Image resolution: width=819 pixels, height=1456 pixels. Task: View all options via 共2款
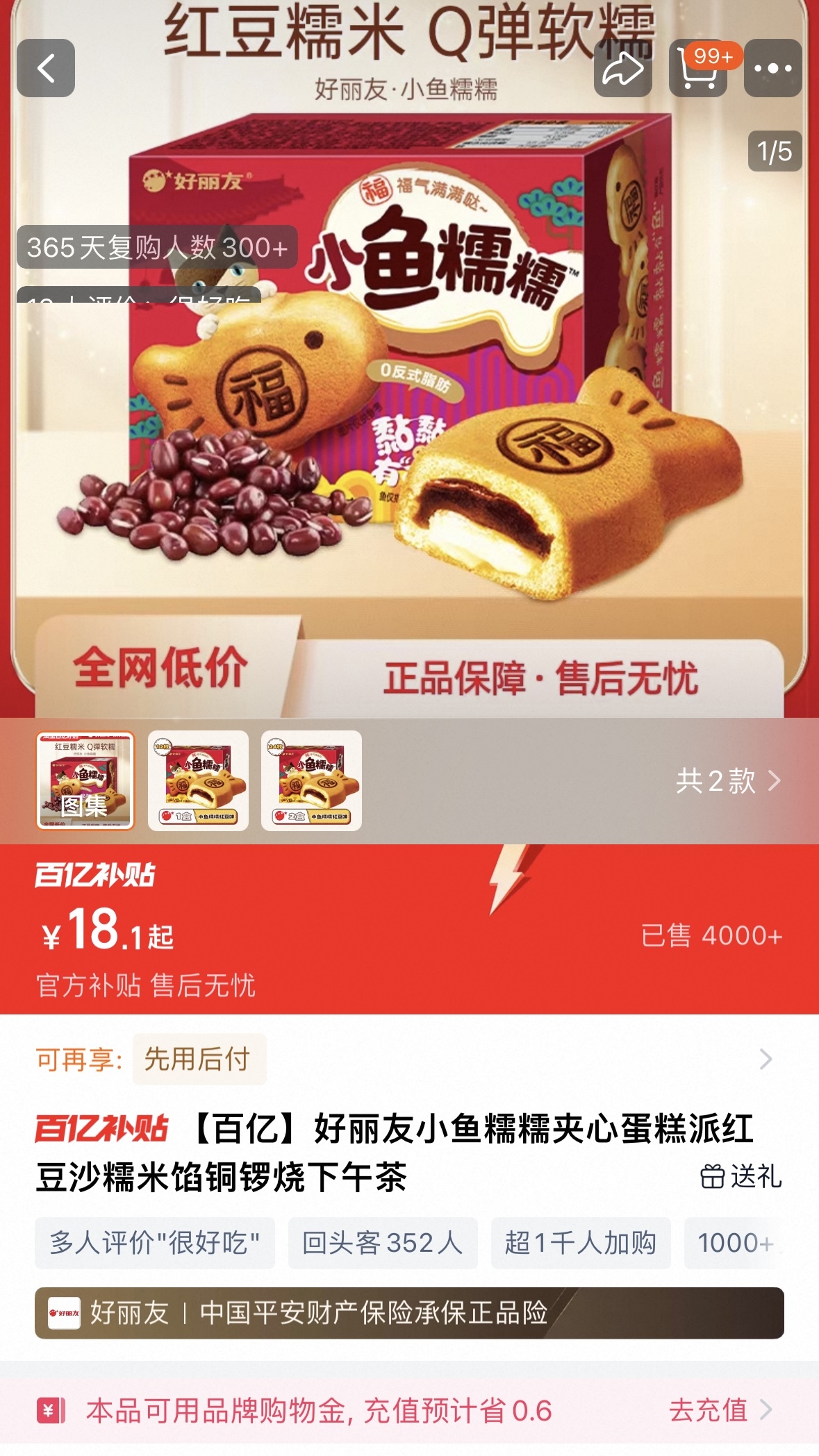727,780
